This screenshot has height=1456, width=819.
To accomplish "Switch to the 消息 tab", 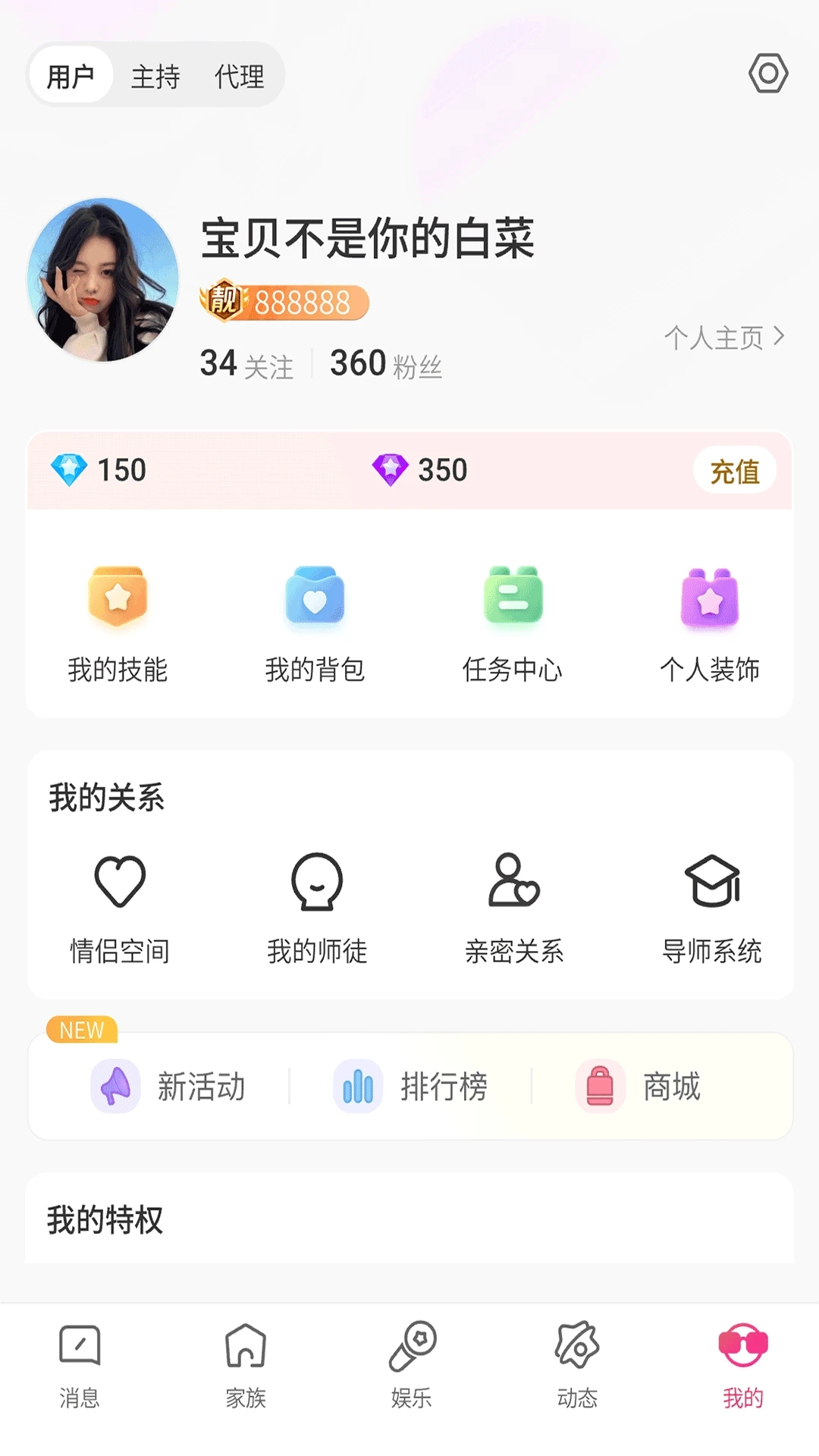I will (80, 1366).
